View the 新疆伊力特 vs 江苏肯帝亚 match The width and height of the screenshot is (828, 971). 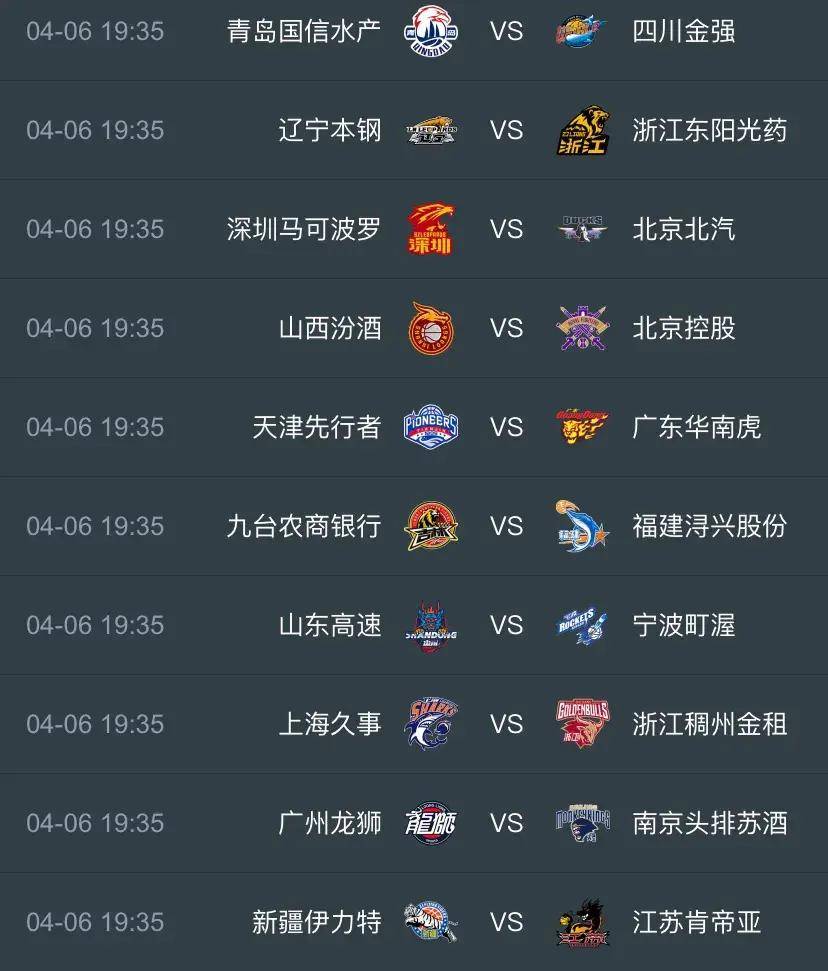point(506,922)
